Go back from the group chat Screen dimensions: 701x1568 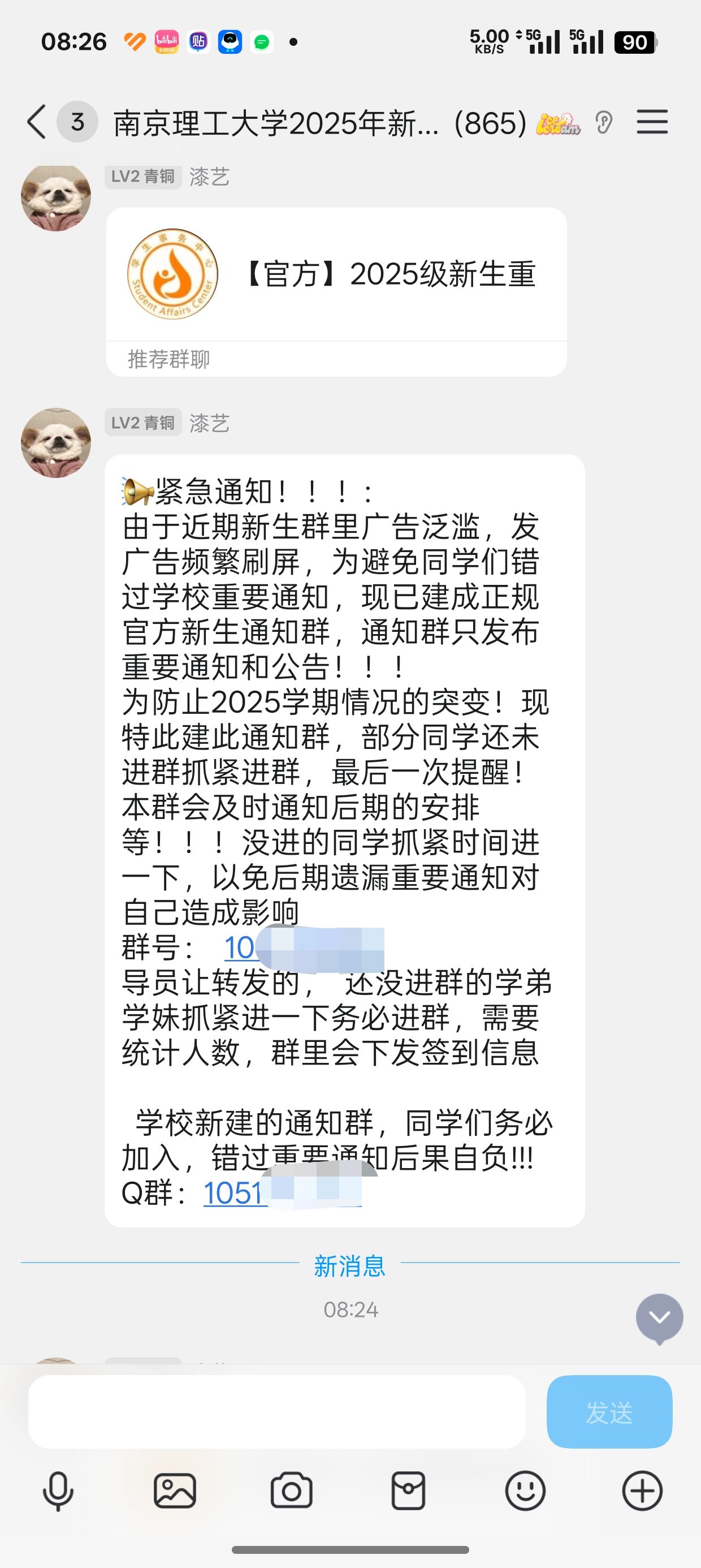click(37, 122)
